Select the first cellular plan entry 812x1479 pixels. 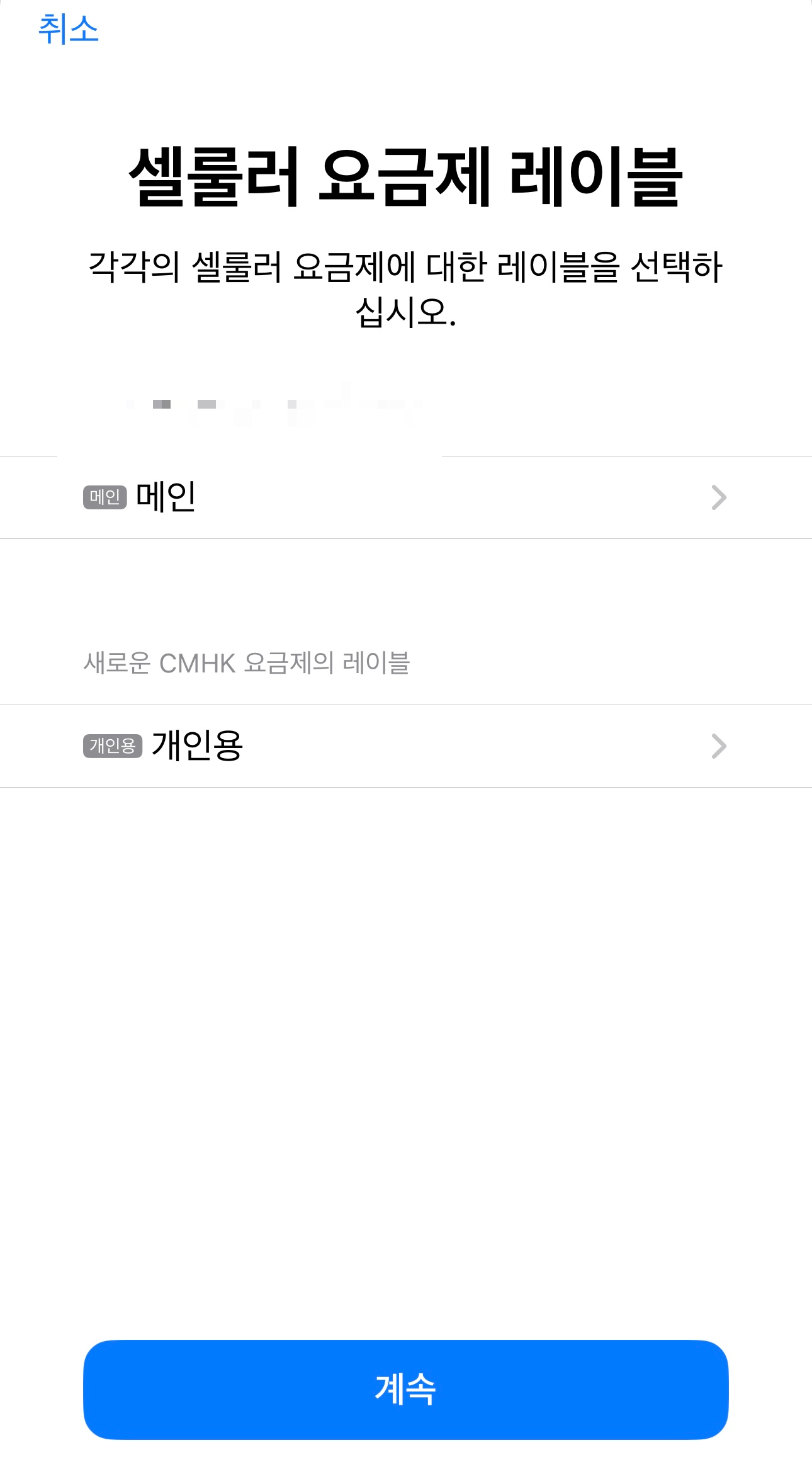[x=406, y=498]
